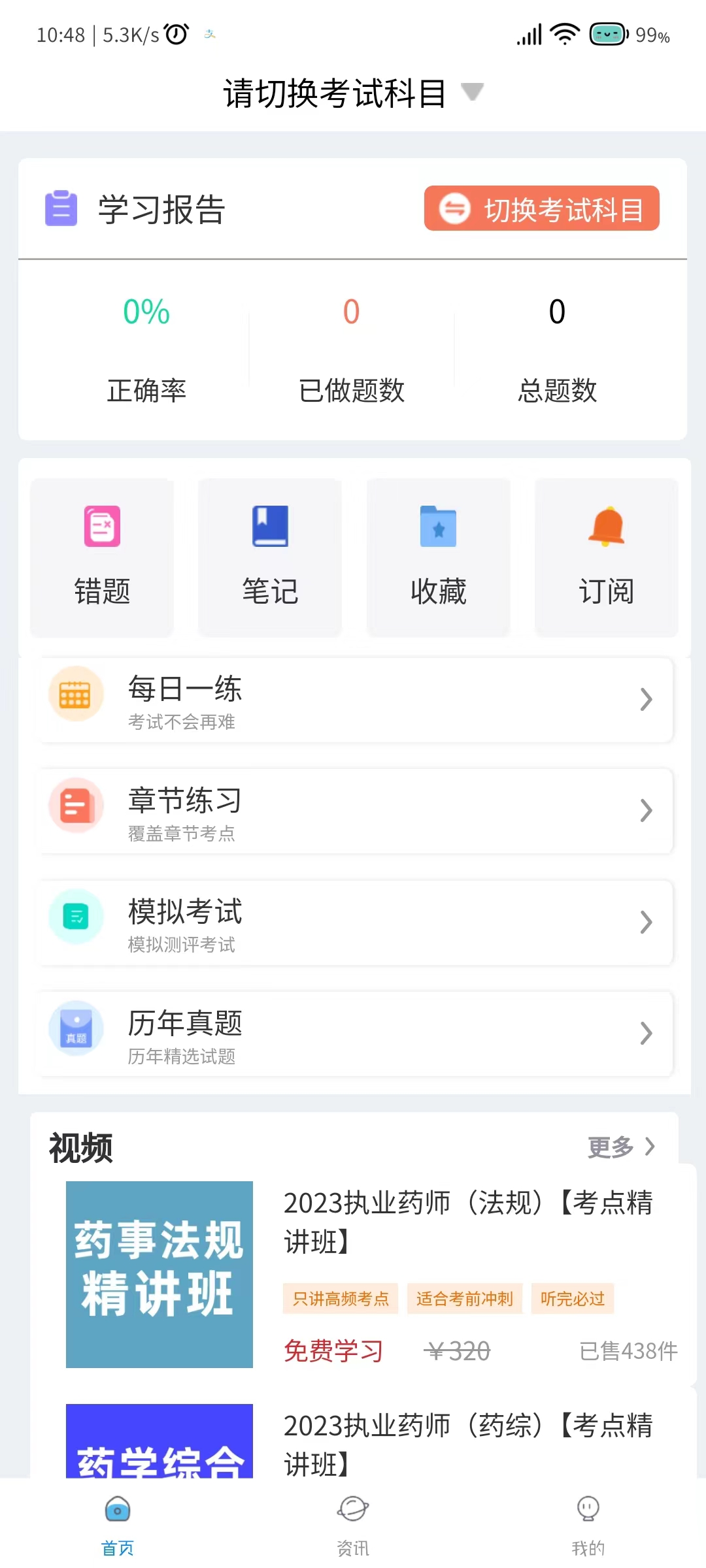The height and width of the screenshot is (1568, 706).
Task: Open the 笔记 notes section
Action: point(269,559)
